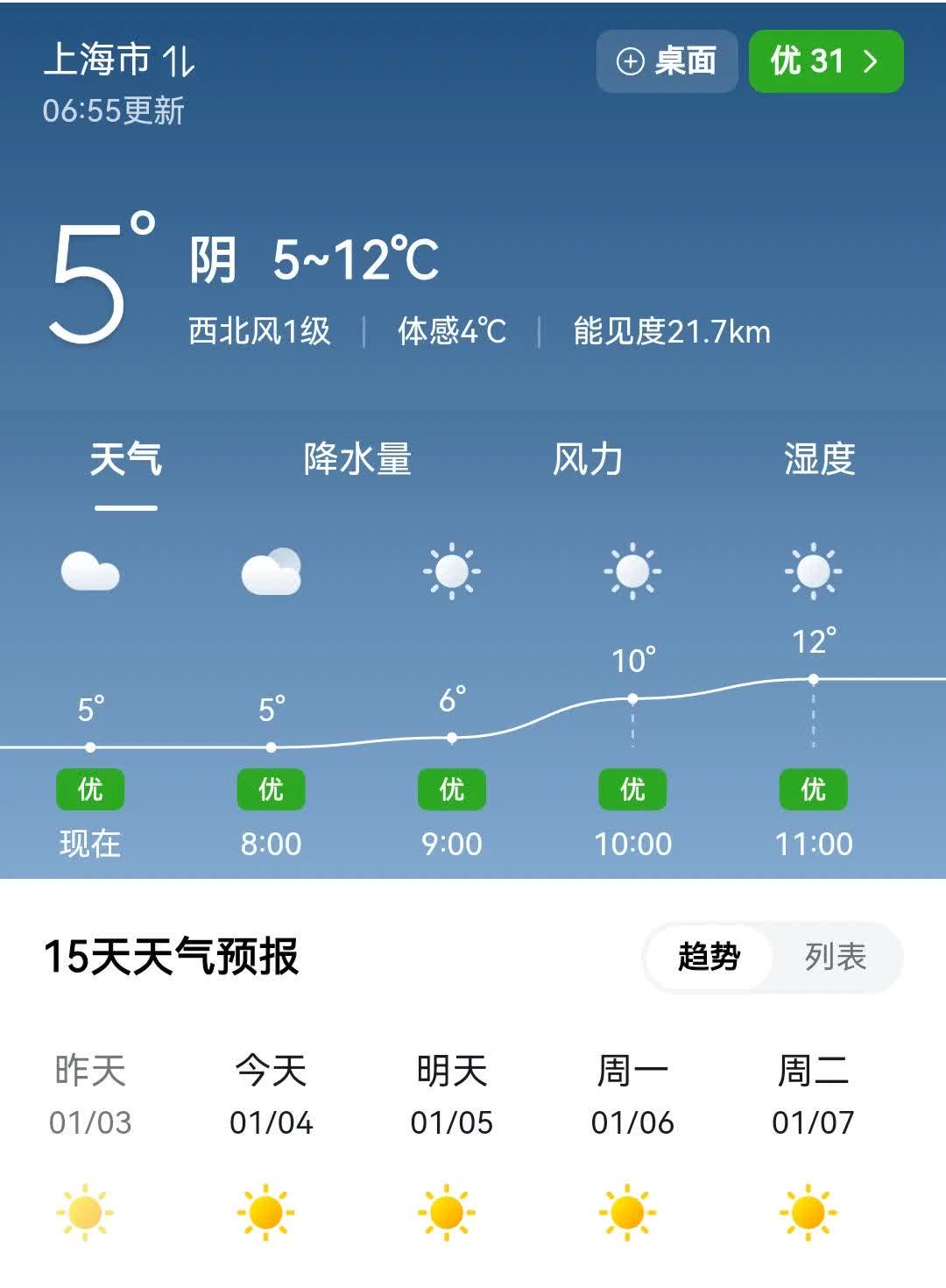Screen dimensions: 946x1288
Task: Open air quality details (优 31)
Action: point(825,61)
